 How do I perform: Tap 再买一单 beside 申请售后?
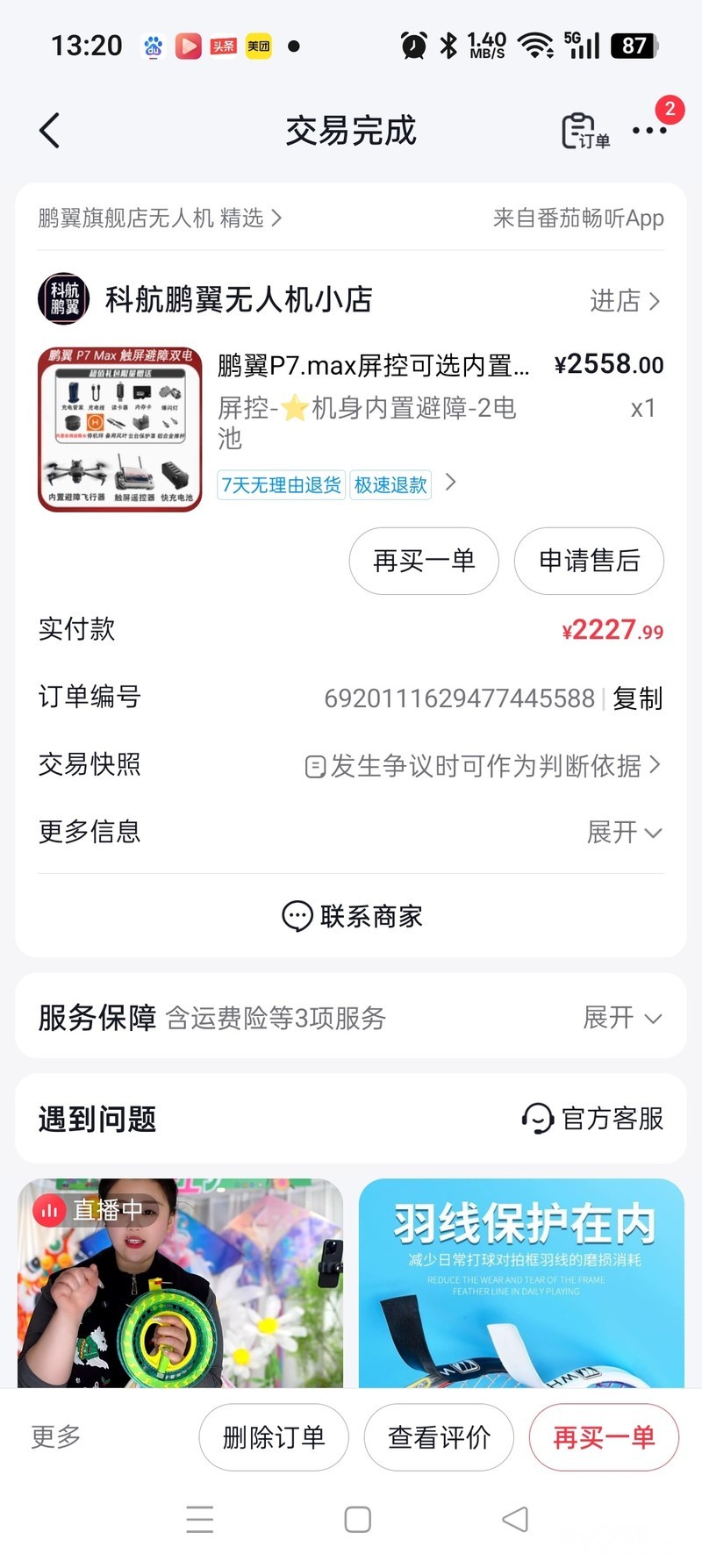[x=424, y=561]
